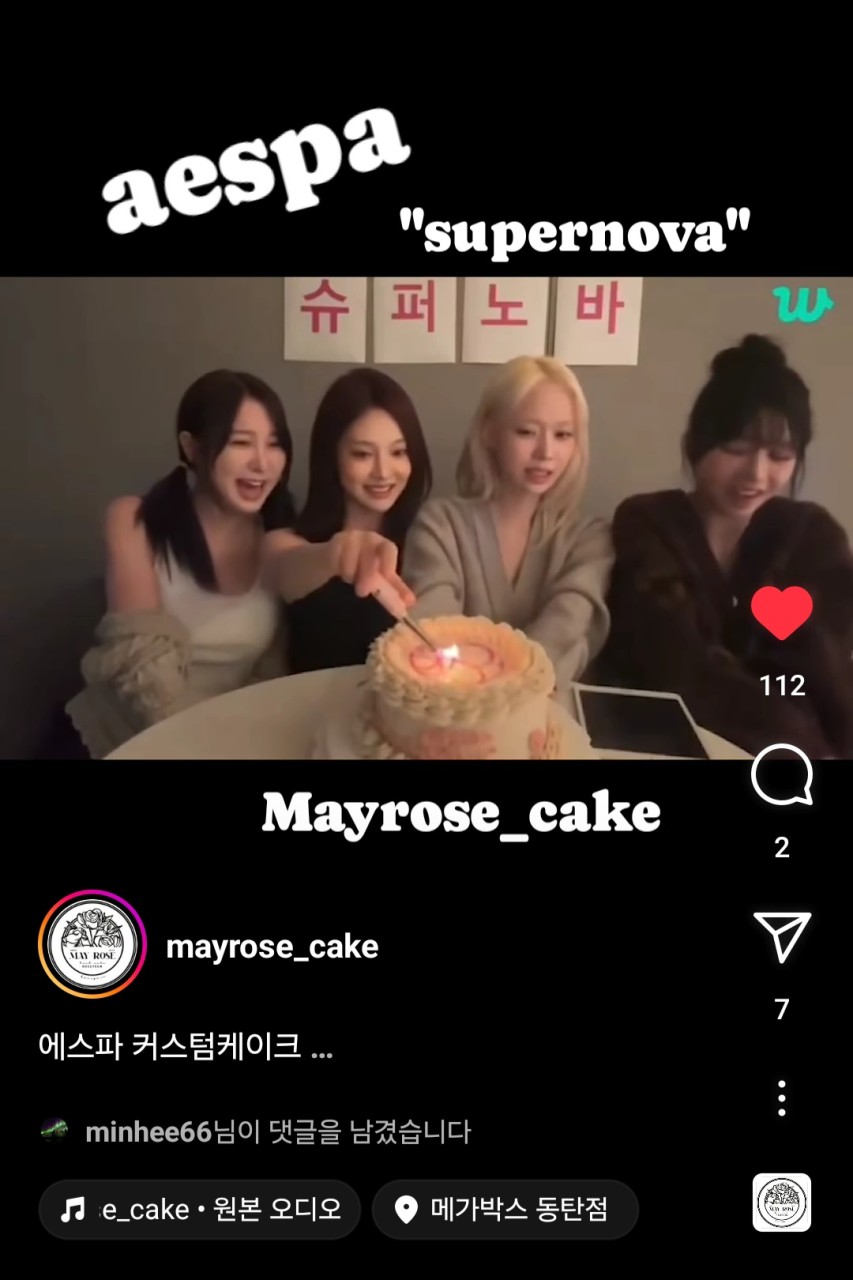The height and width of the screenshot is (1280, 853).
Task: View mayrose_cake's story from profile picture
Action: click(92, 945)
